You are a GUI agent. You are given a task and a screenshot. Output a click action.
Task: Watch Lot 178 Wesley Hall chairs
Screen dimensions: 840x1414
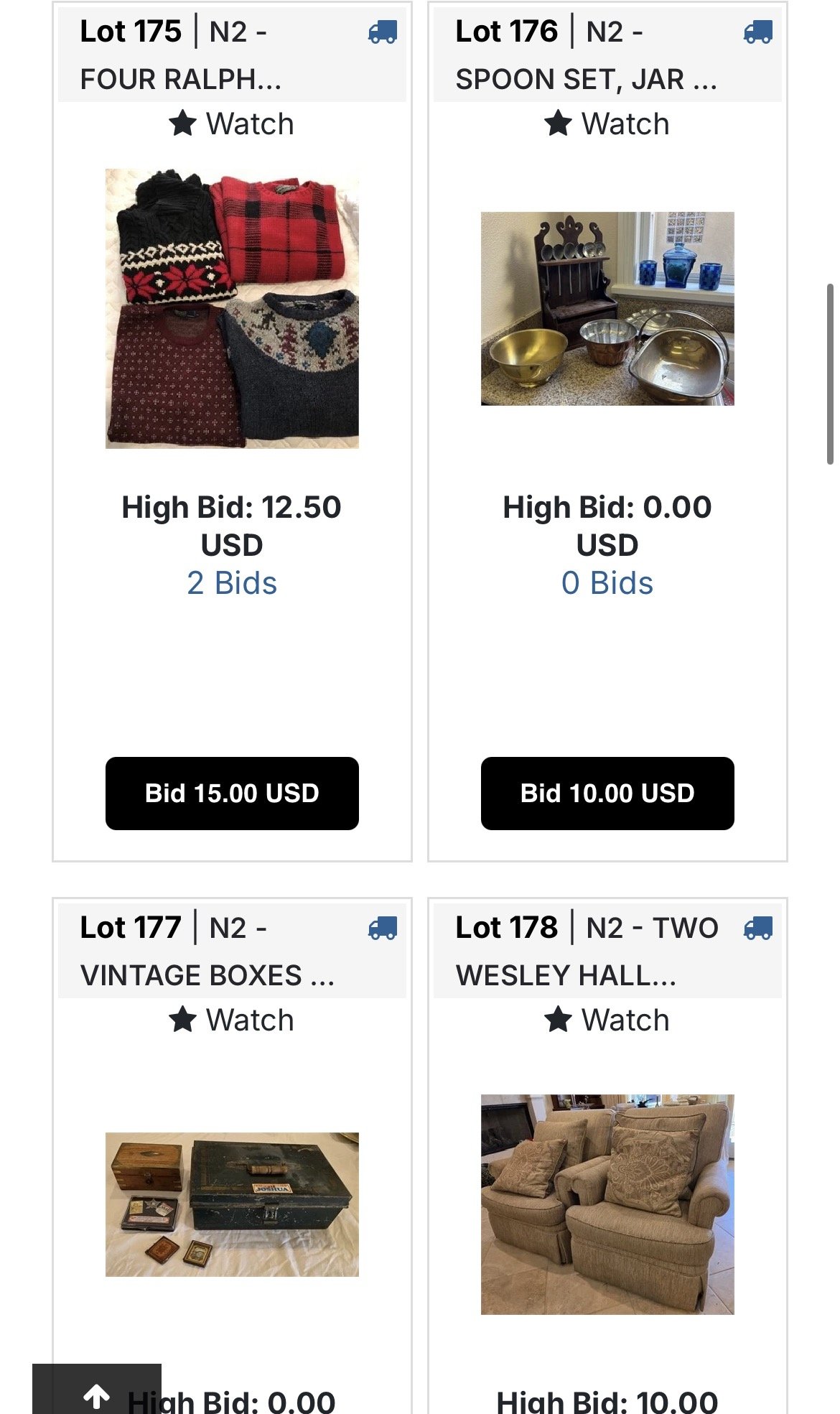(x=607, y=1020)
